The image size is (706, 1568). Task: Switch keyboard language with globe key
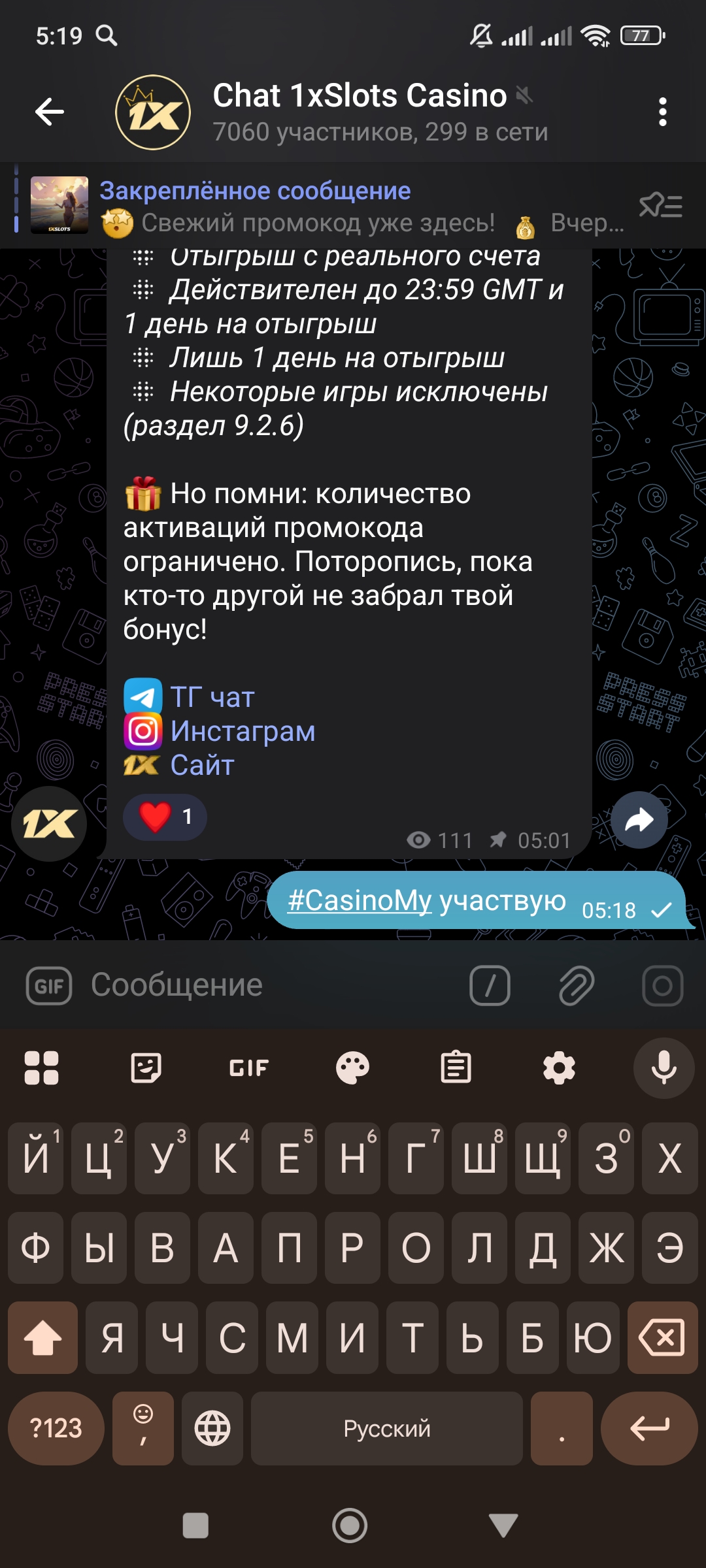click(212, 1428)
